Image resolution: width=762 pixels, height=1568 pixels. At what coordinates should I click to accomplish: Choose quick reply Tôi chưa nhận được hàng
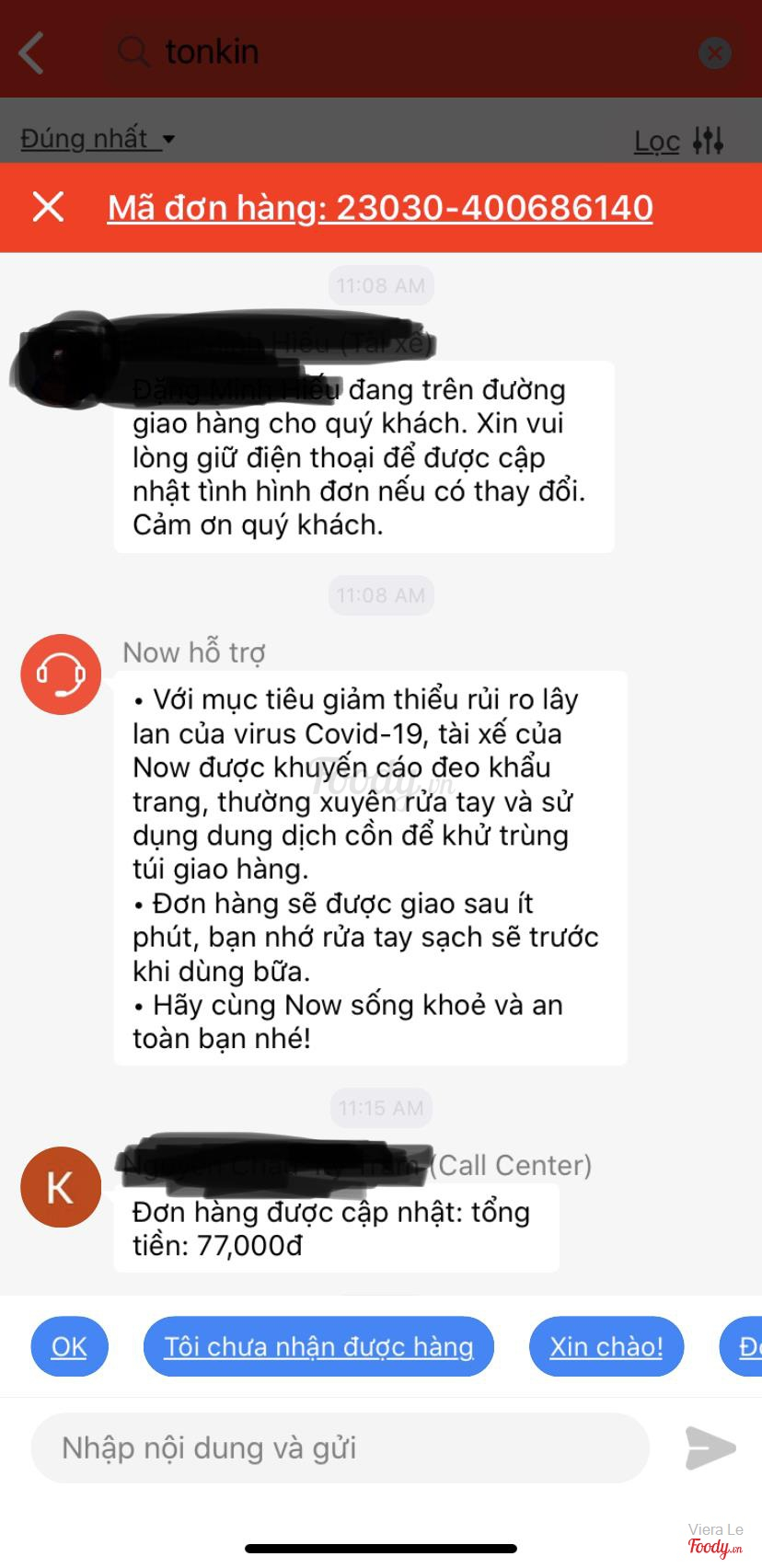click(318, 1346)
